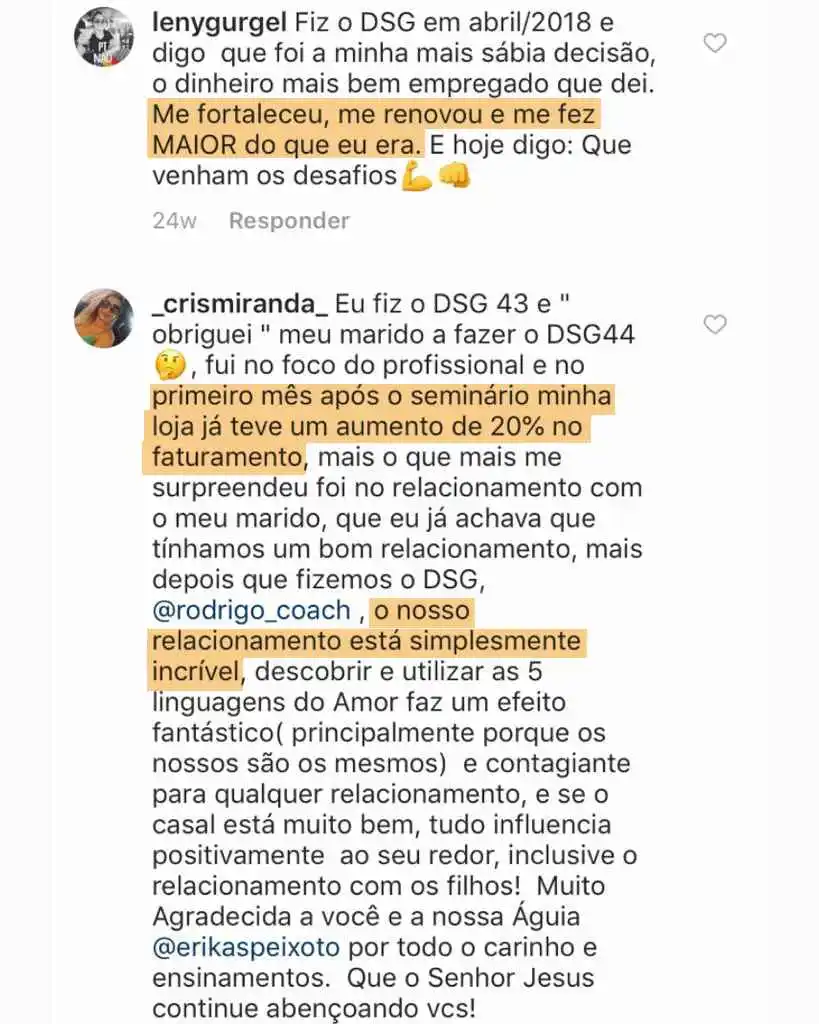Like _crismiranda_'s comment
Image resolution: width=819 pixels, height=1024 pixels.
715,325
